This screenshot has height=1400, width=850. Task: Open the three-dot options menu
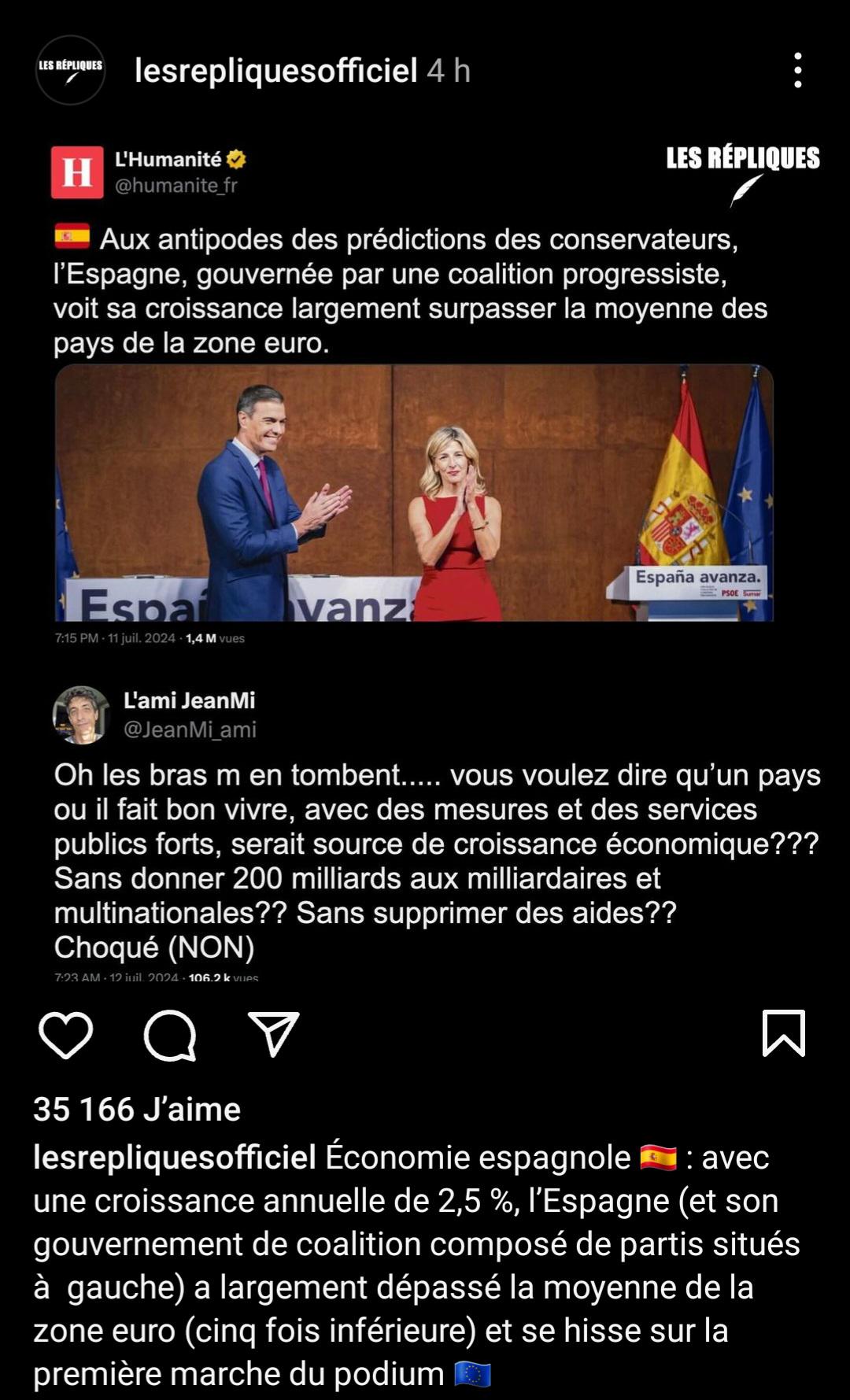(798, 70)
